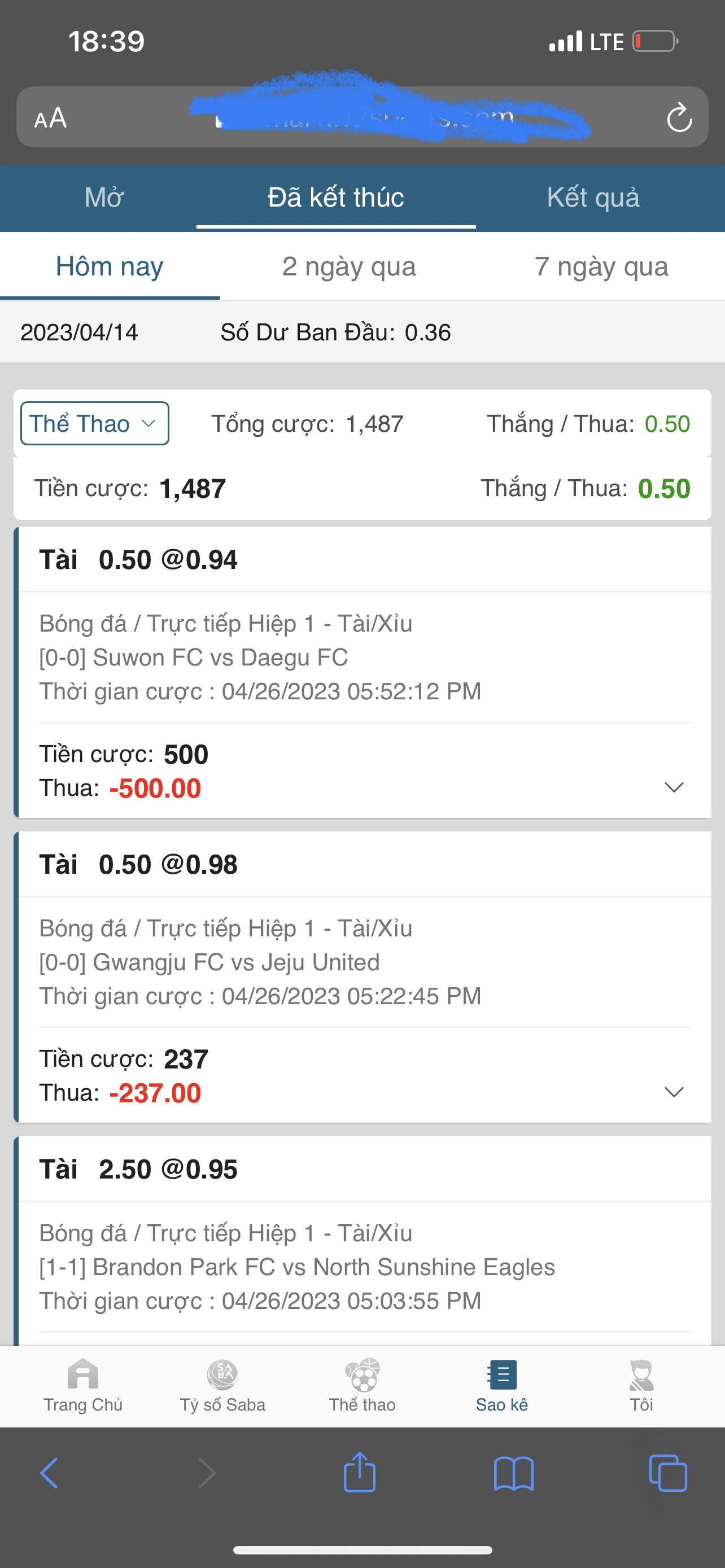Viewport: 725px width, 1568px height.
Task: Open Tỷ số Saba scores
Action: (x=222, y=1386)
